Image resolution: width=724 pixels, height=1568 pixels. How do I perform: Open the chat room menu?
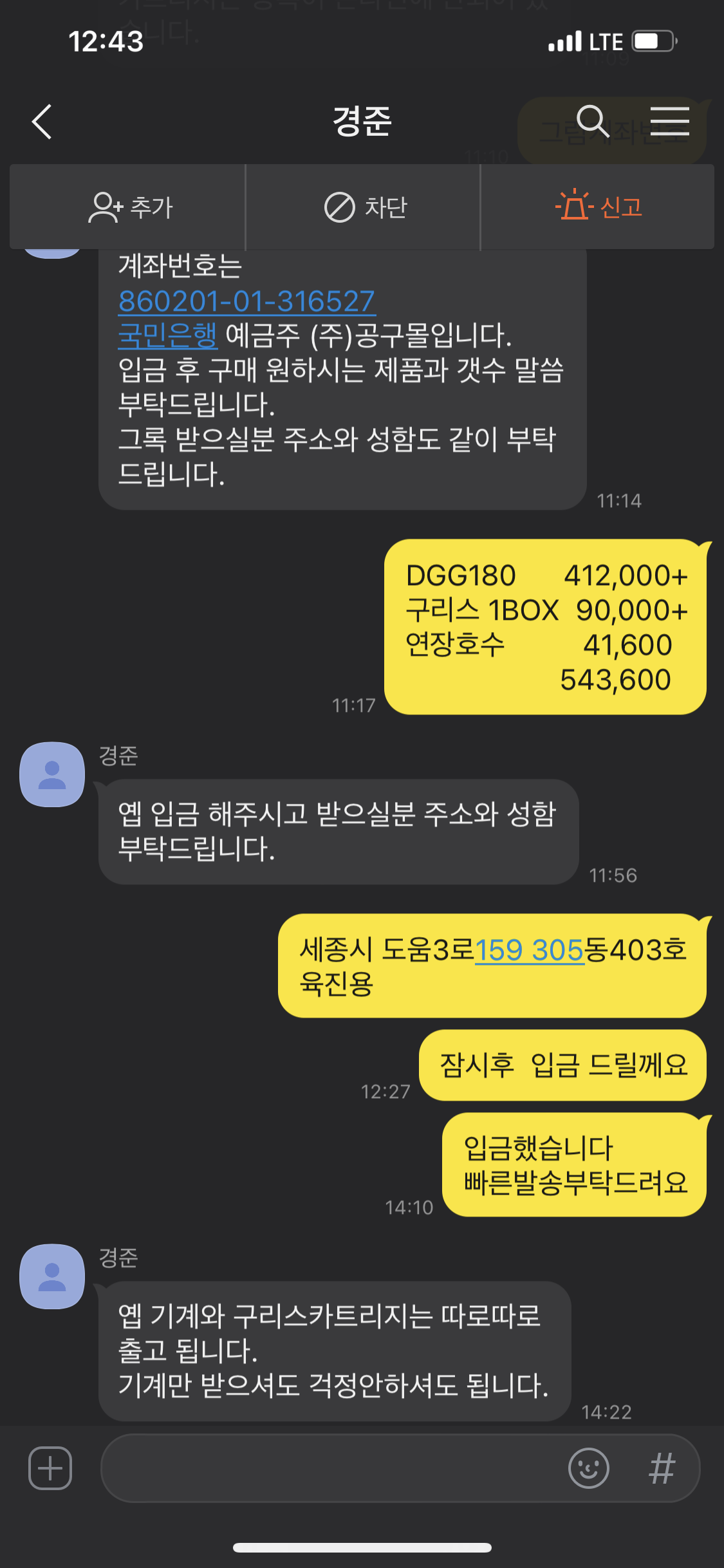pos(669,121)
